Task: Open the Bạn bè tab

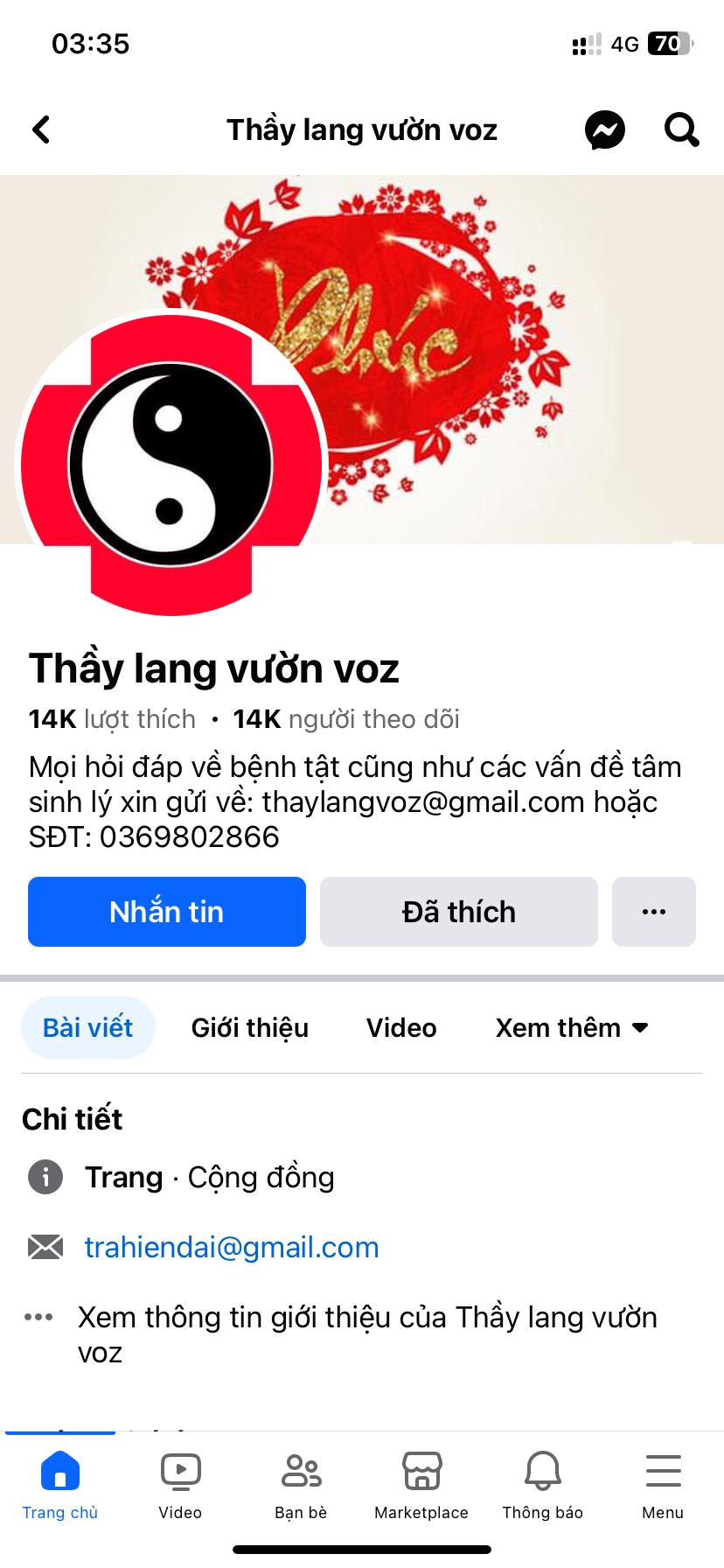Action: pyautogui.click(x=301, y=1484)
